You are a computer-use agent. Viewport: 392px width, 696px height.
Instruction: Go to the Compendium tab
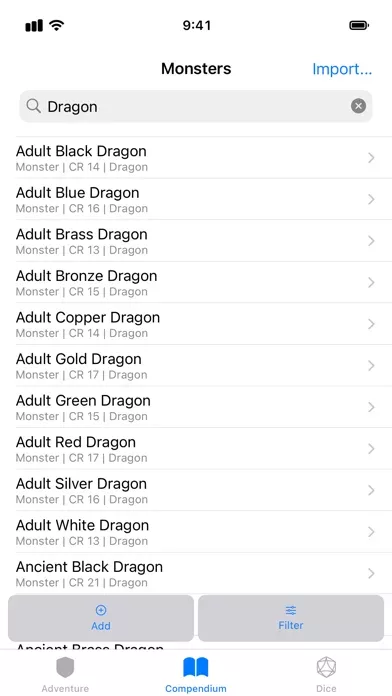point(196,675)
